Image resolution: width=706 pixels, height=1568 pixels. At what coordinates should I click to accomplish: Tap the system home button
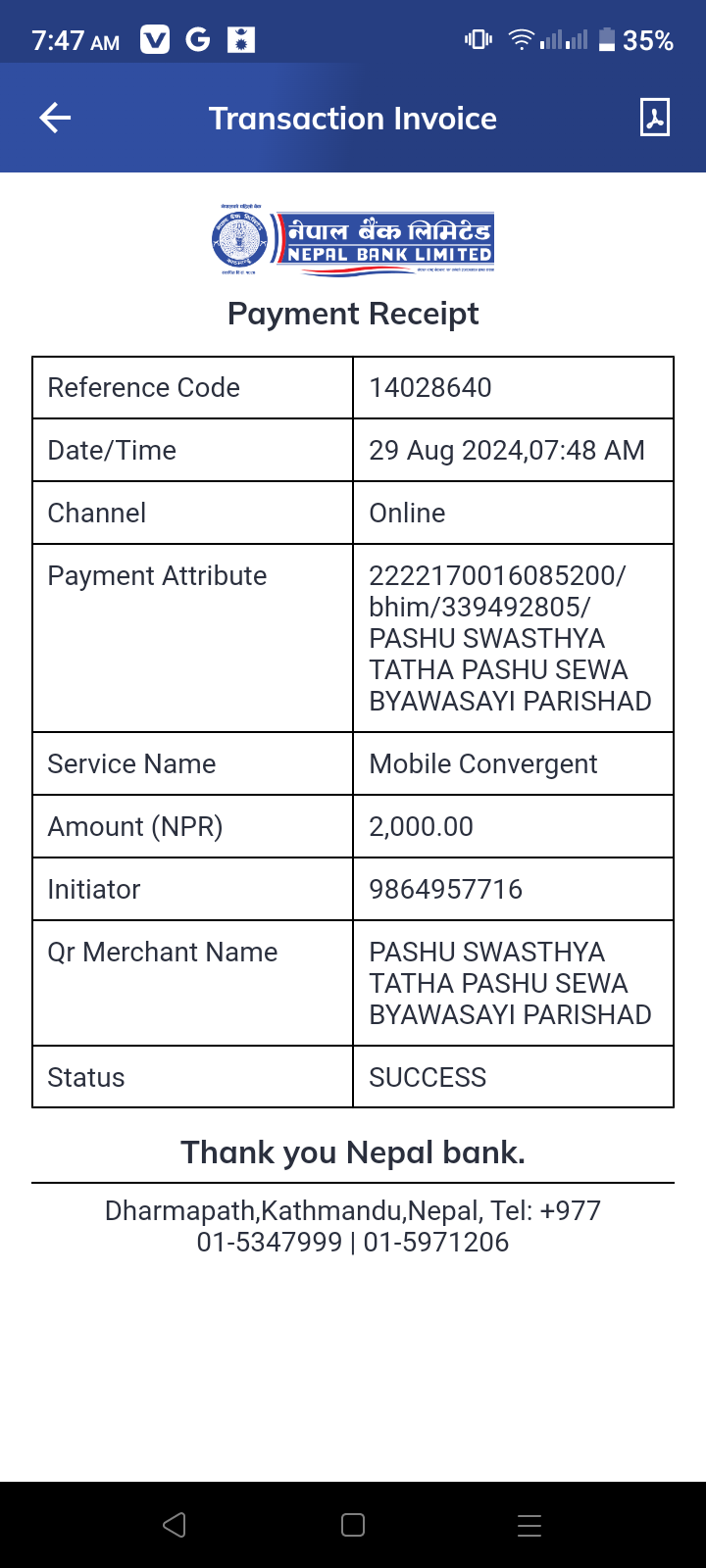pos(353,1525)
